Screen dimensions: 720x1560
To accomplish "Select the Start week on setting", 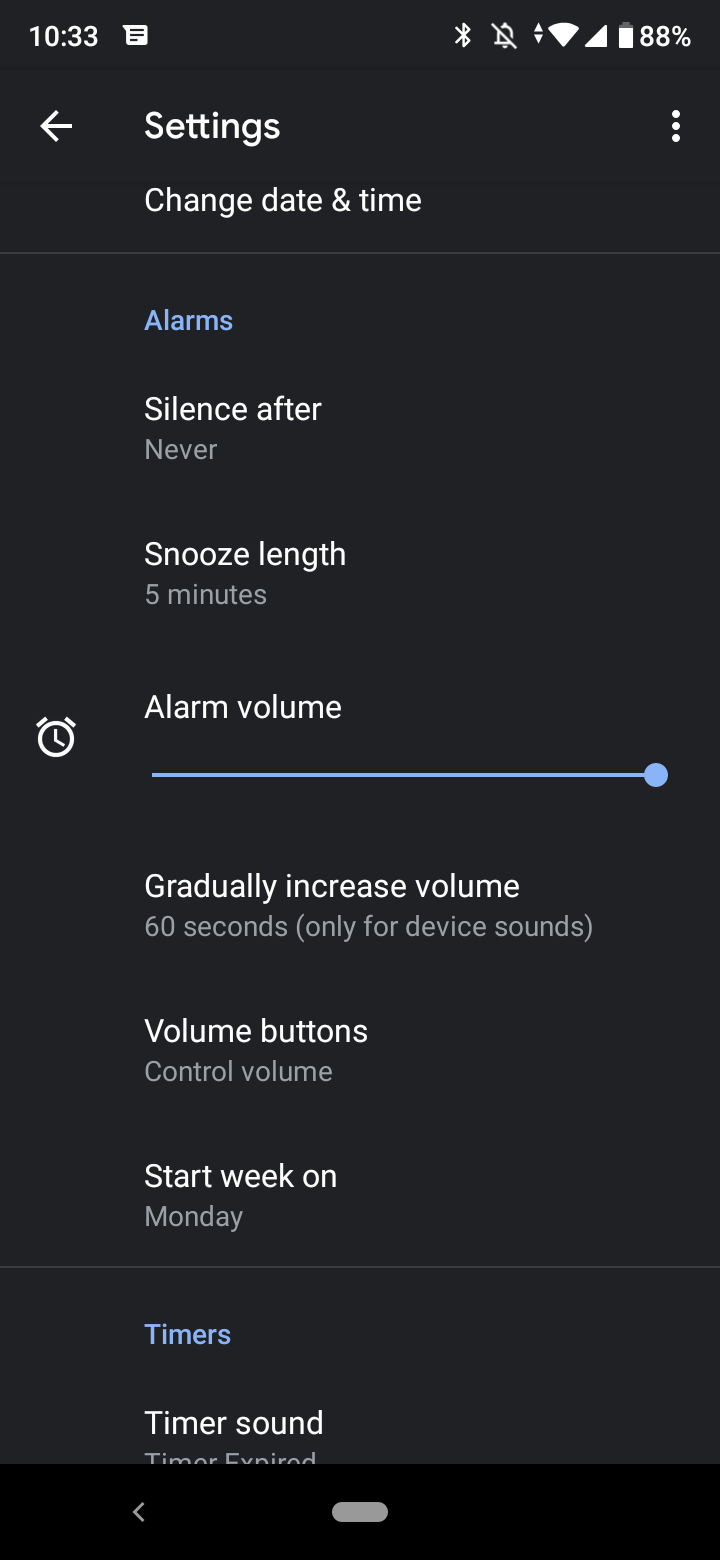I will coord(360,1195).
